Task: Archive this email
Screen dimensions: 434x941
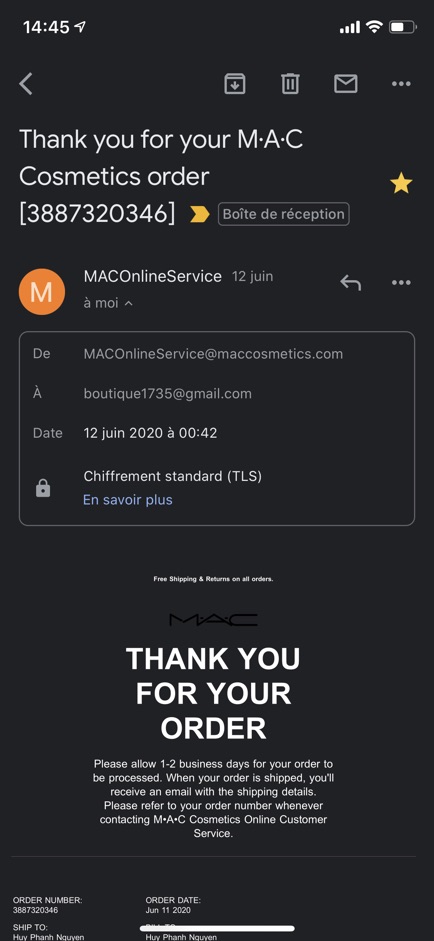Action: point(235,84)
